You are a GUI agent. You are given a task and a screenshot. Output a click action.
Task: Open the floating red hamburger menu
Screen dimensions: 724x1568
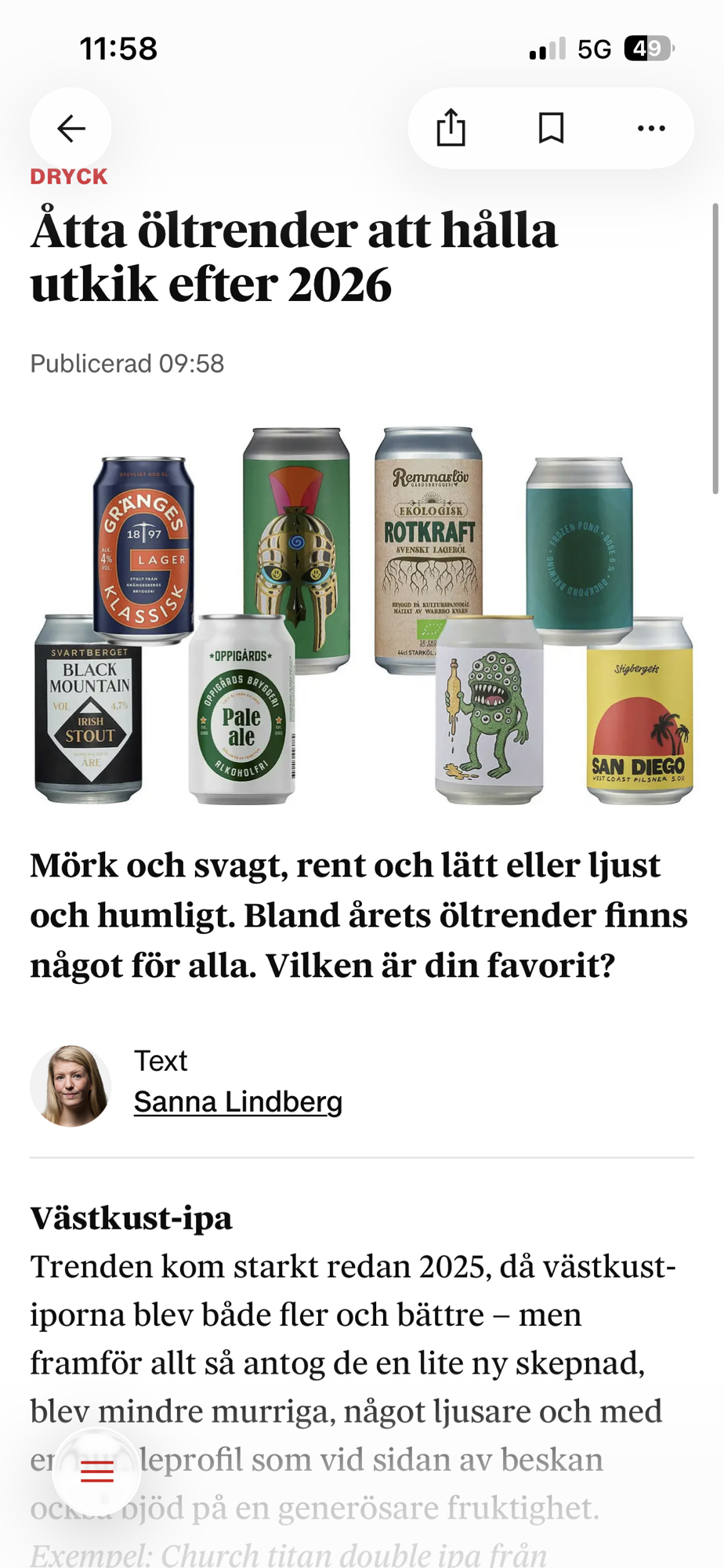[97, 1472]
